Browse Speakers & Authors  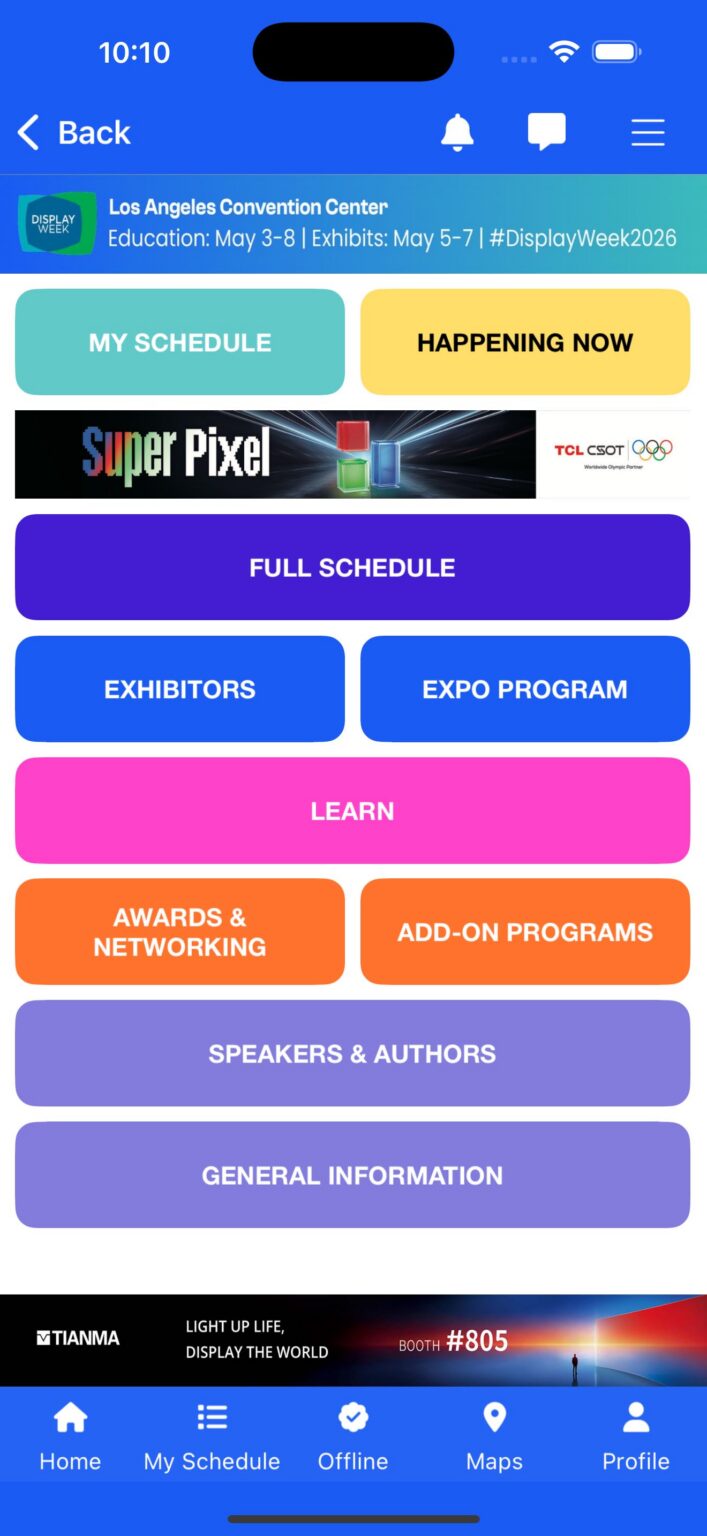click(352, 1053)
